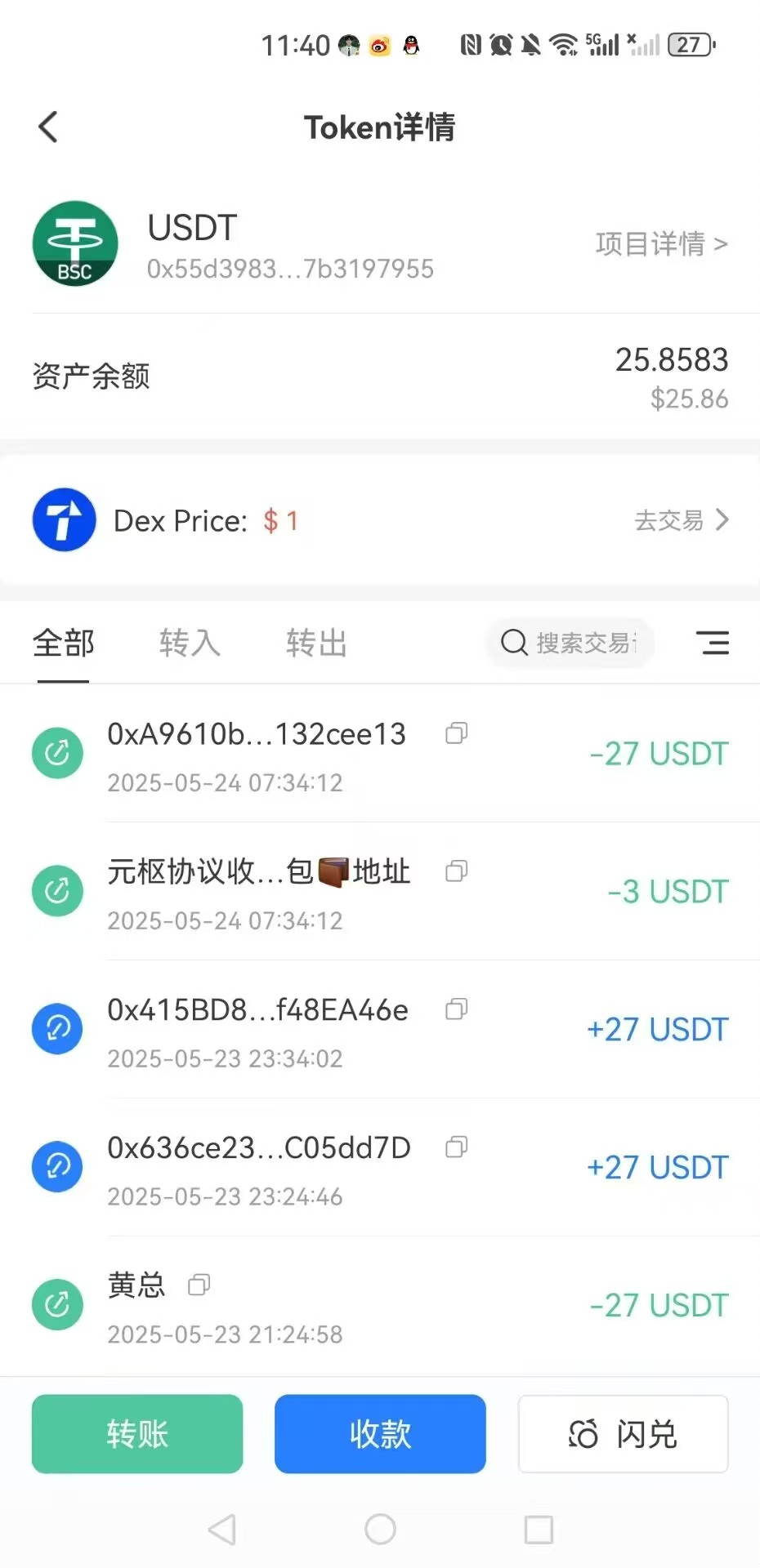Image resolution: width=760 pixels, height=1568 pixels.
Task: Open transaction search via magnifier icon
Action: [513, 643]
